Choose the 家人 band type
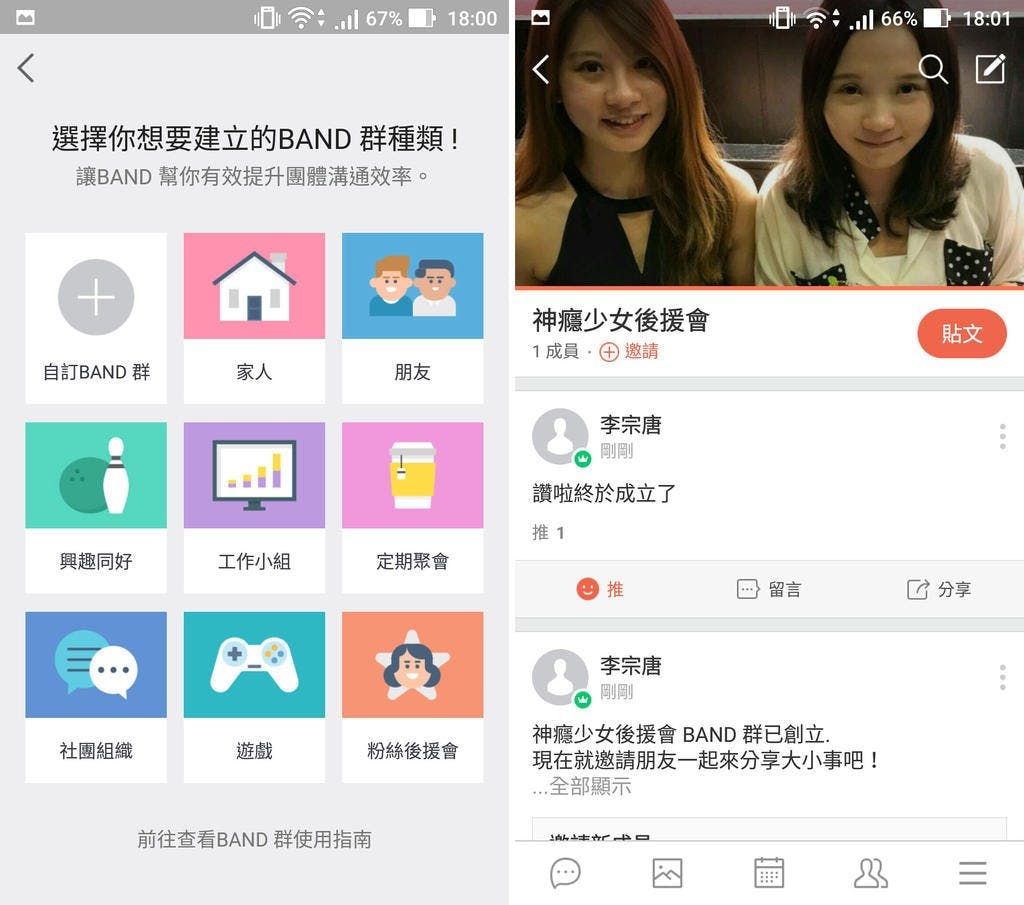The height and width of the screenshot is (905, 1024). coord(254,318)
